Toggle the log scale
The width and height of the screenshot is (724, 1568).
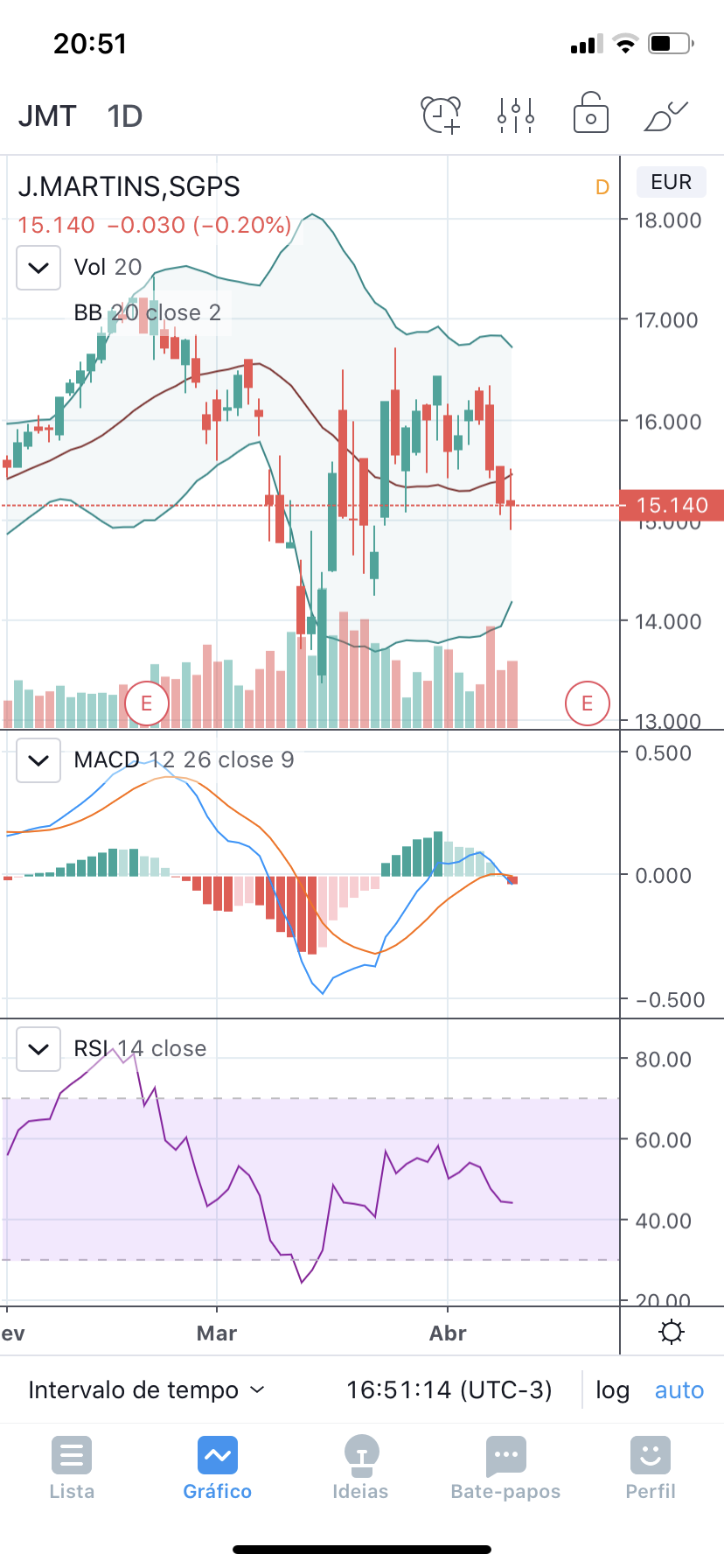[612, 1389]
